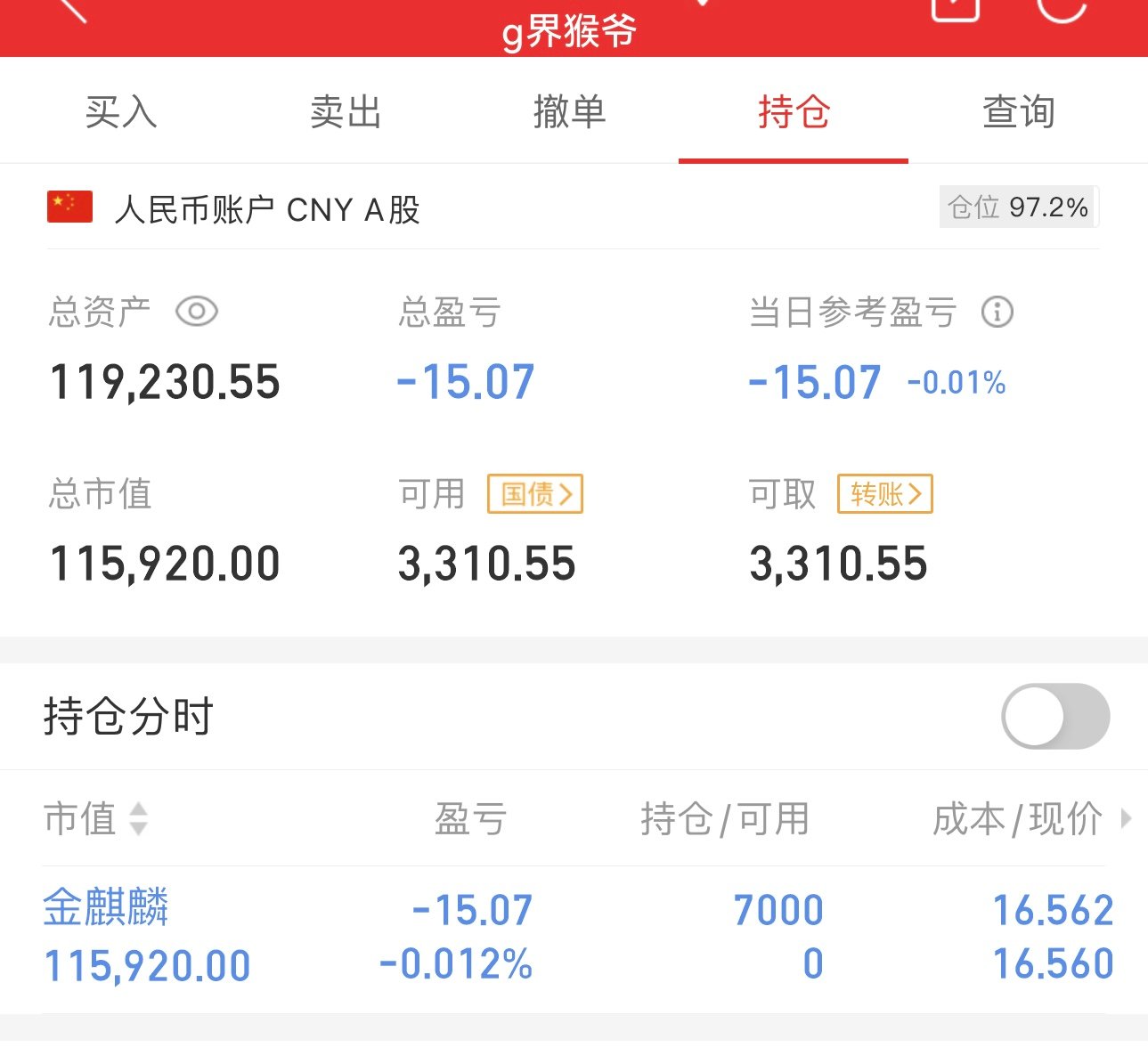Screen dimensions: 1148x1056
Task: Tap the 转账 button
Action: coord(884,494)
